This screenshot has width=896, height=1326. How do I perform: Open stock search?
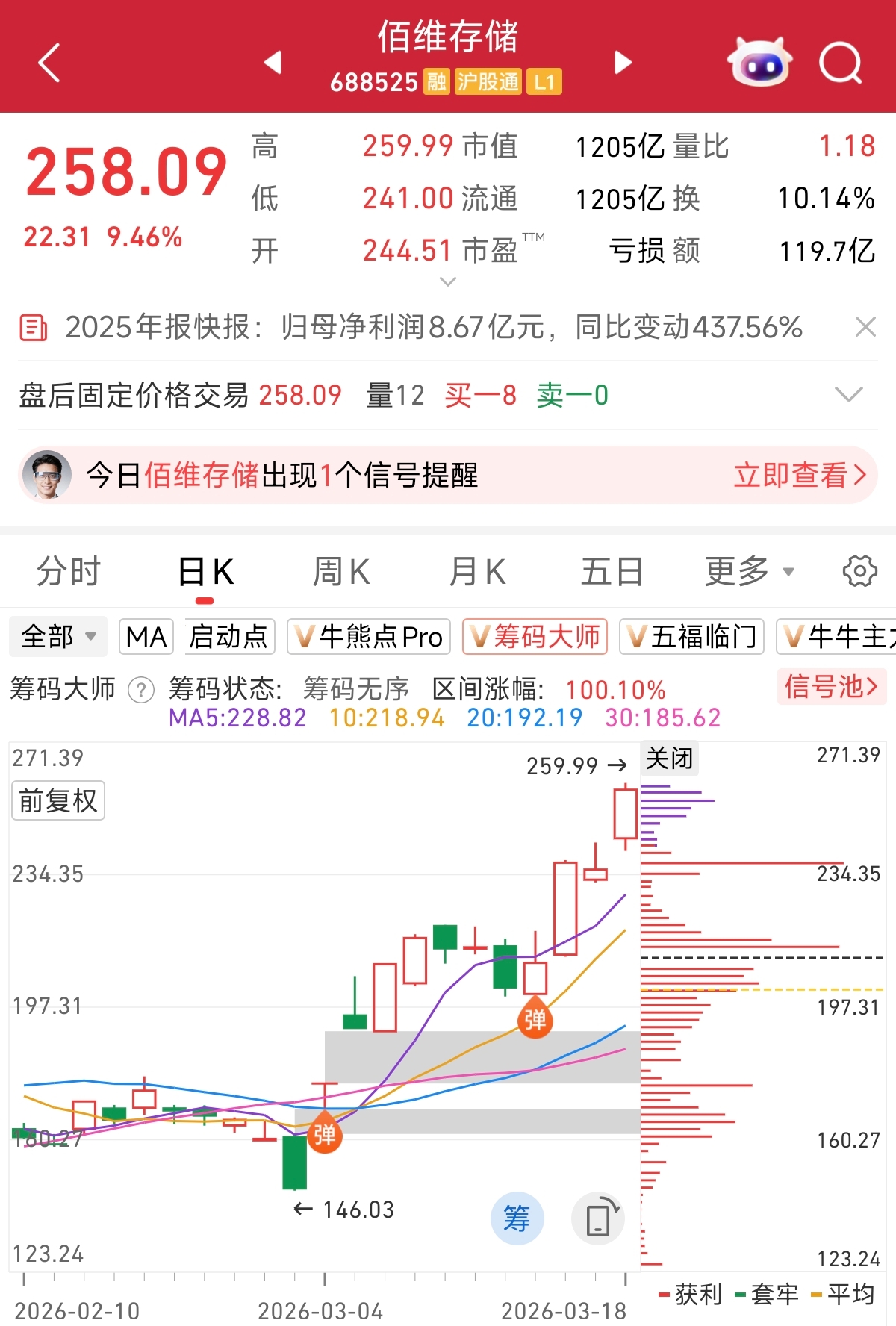click(x=840, y=63)
